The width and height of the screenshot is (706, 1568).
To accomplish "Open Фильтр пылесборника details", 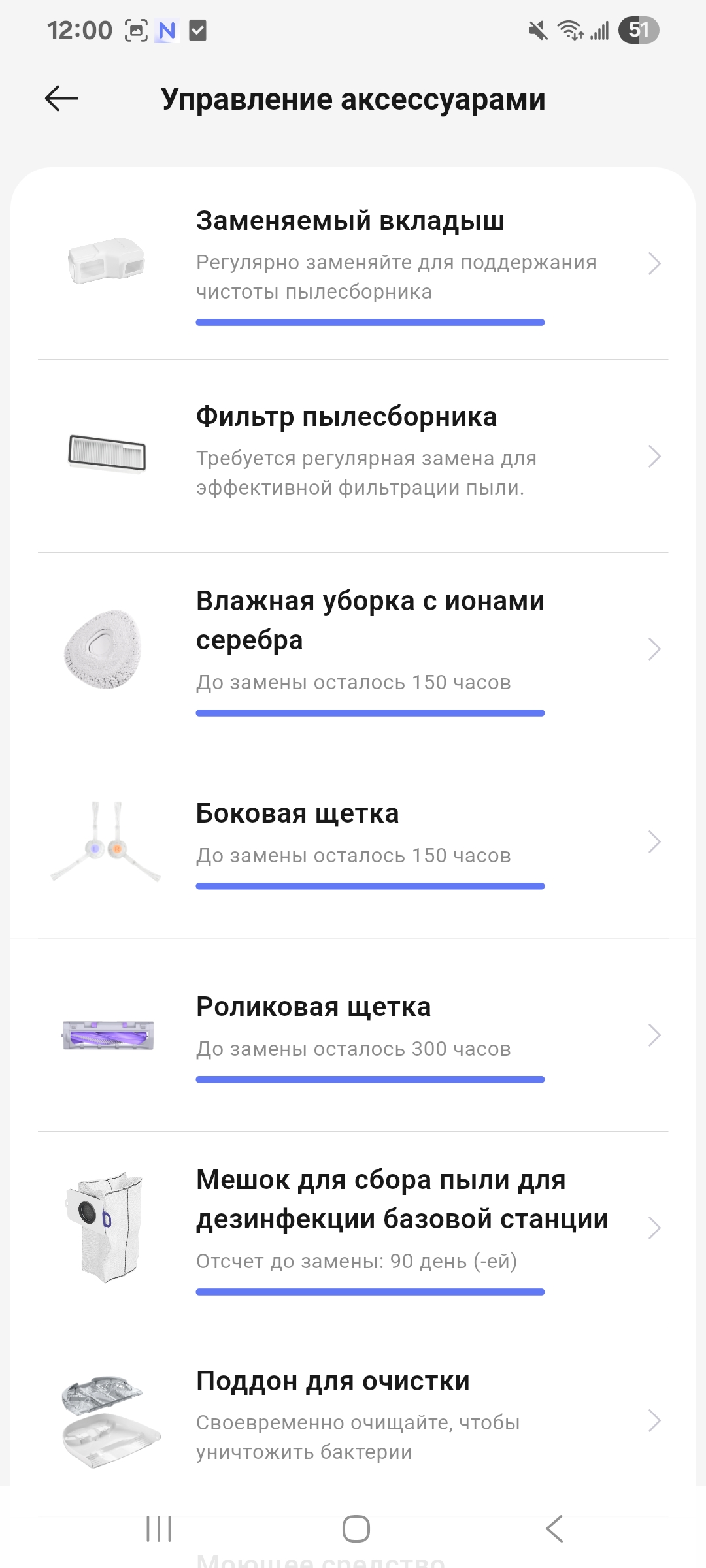I will (353, 456).
